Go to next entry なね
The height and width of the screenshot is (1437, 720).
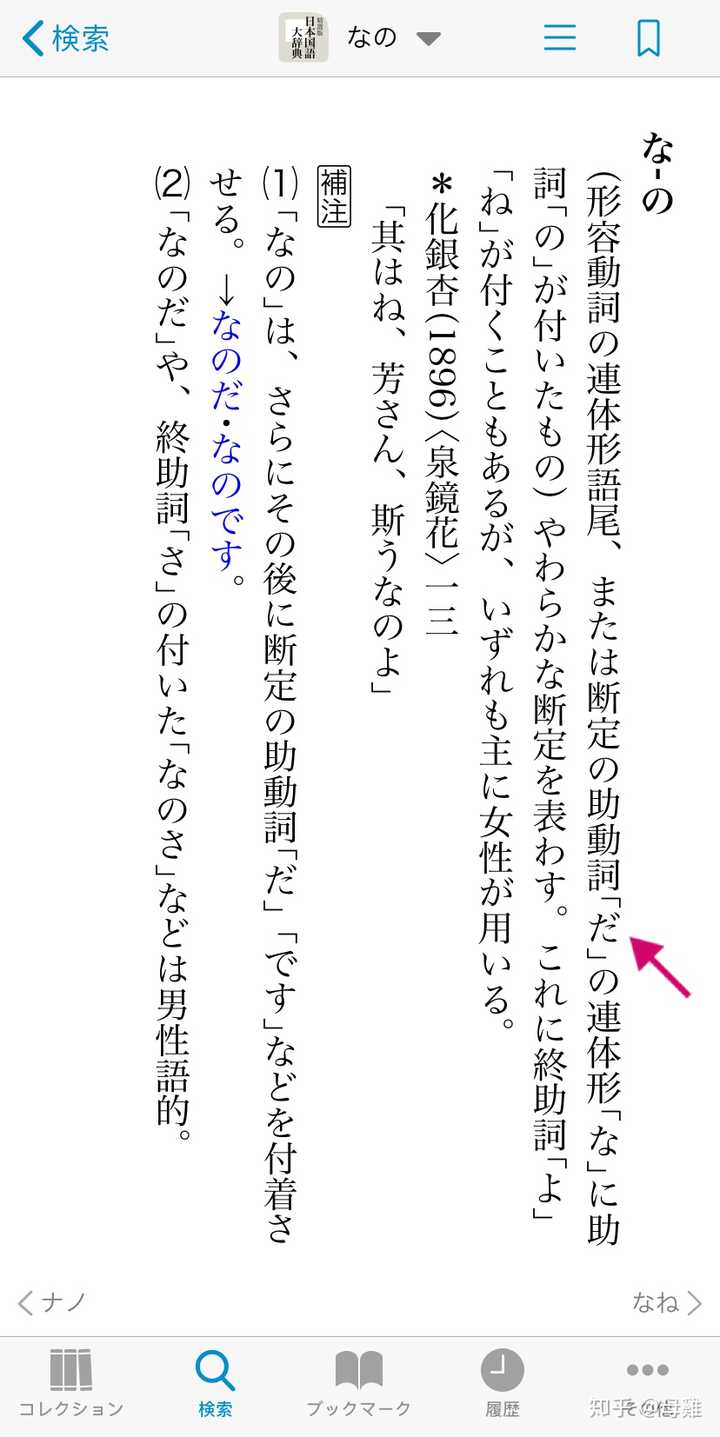pos(668,1302)
